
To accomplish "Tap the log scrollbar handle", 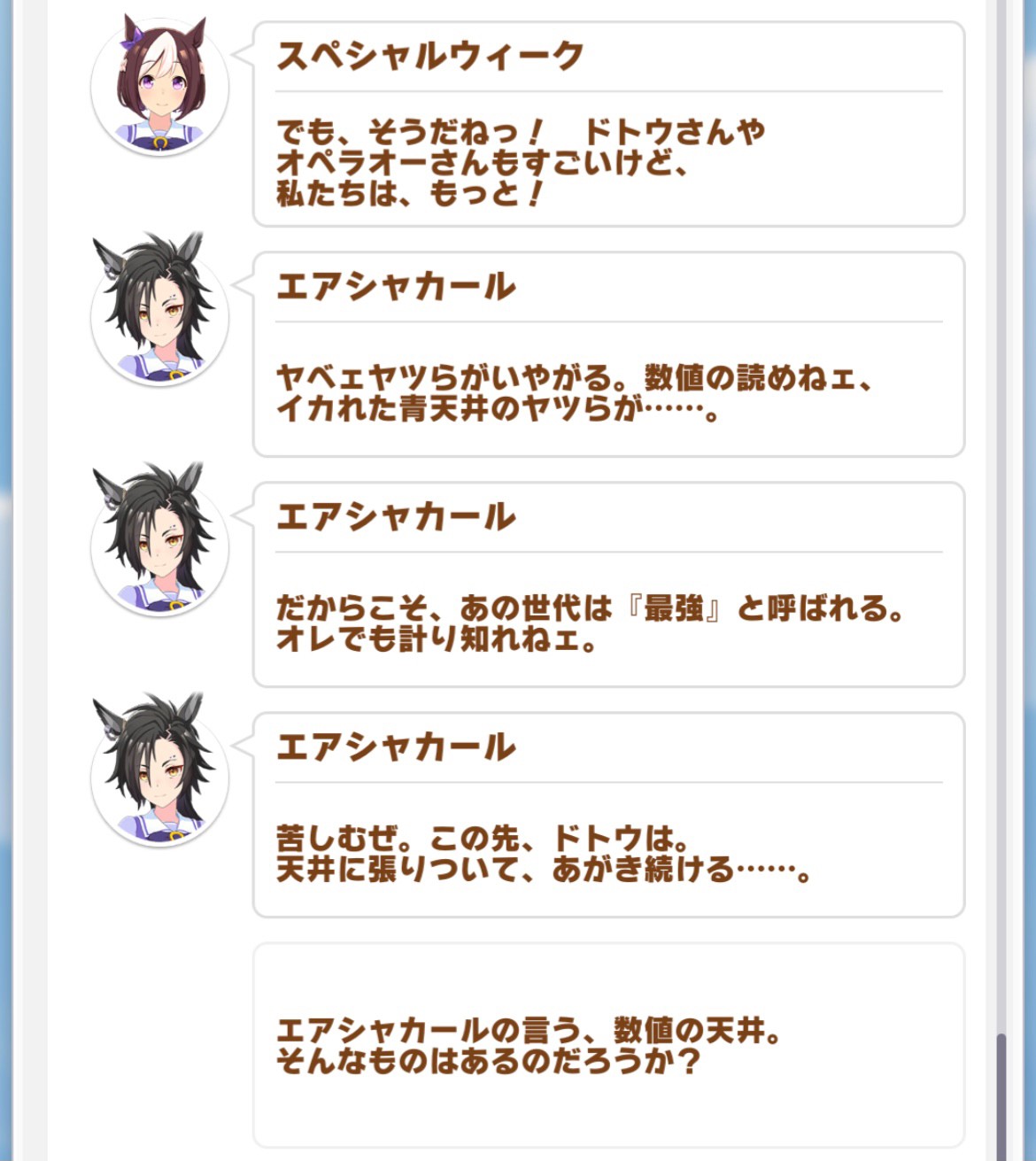I will [x=1001, y=1096].
